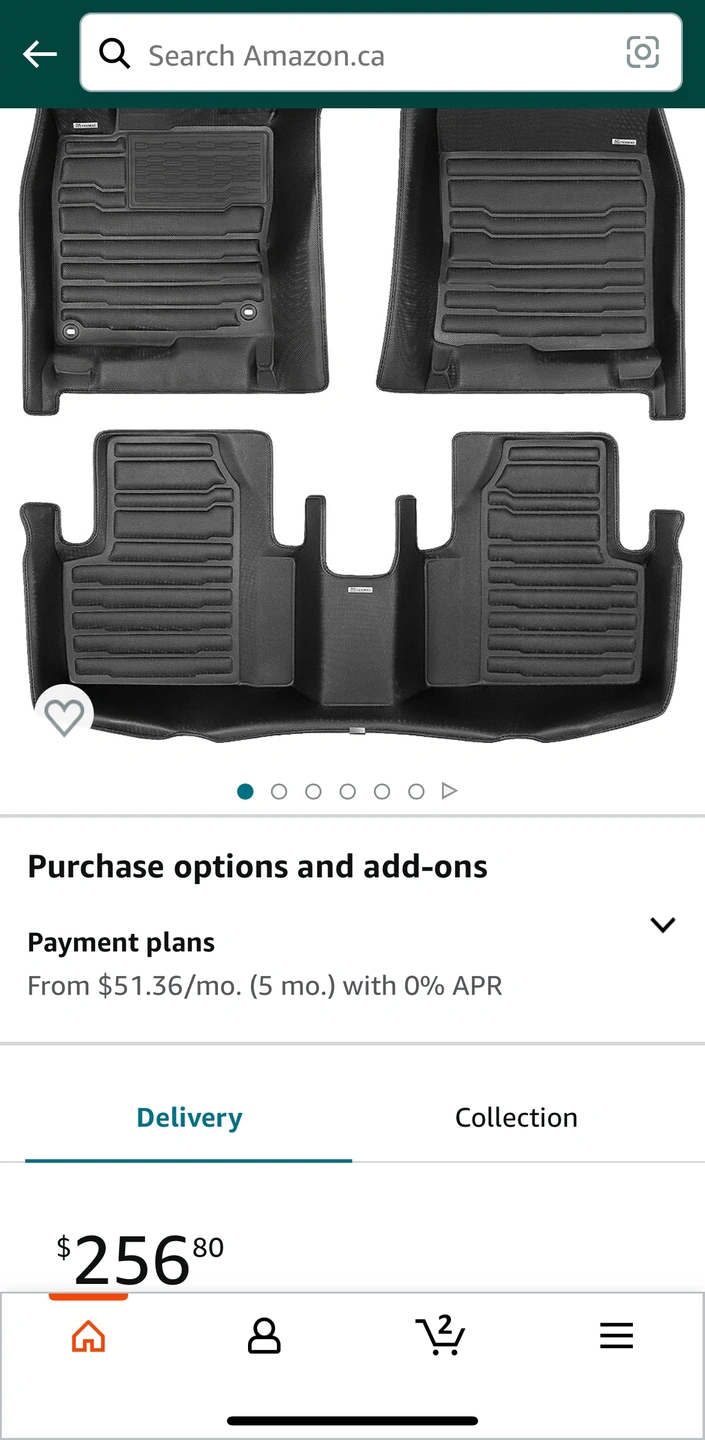Switch to the Delivery tab
This screenshot has width=705, height=1440.
(189, 1118)
